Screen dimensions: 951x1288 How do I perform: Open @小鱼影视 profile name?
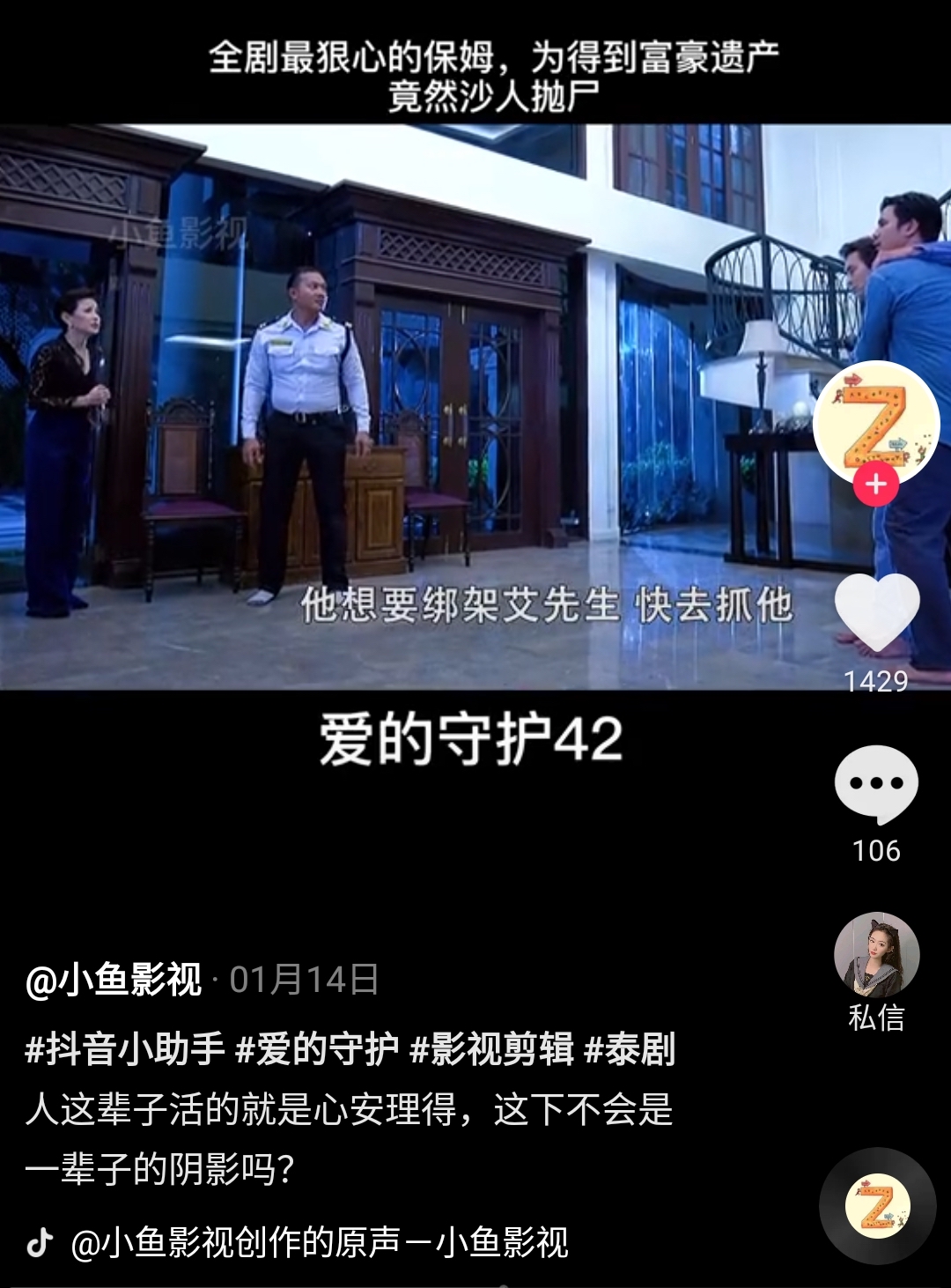pos(114,980)
